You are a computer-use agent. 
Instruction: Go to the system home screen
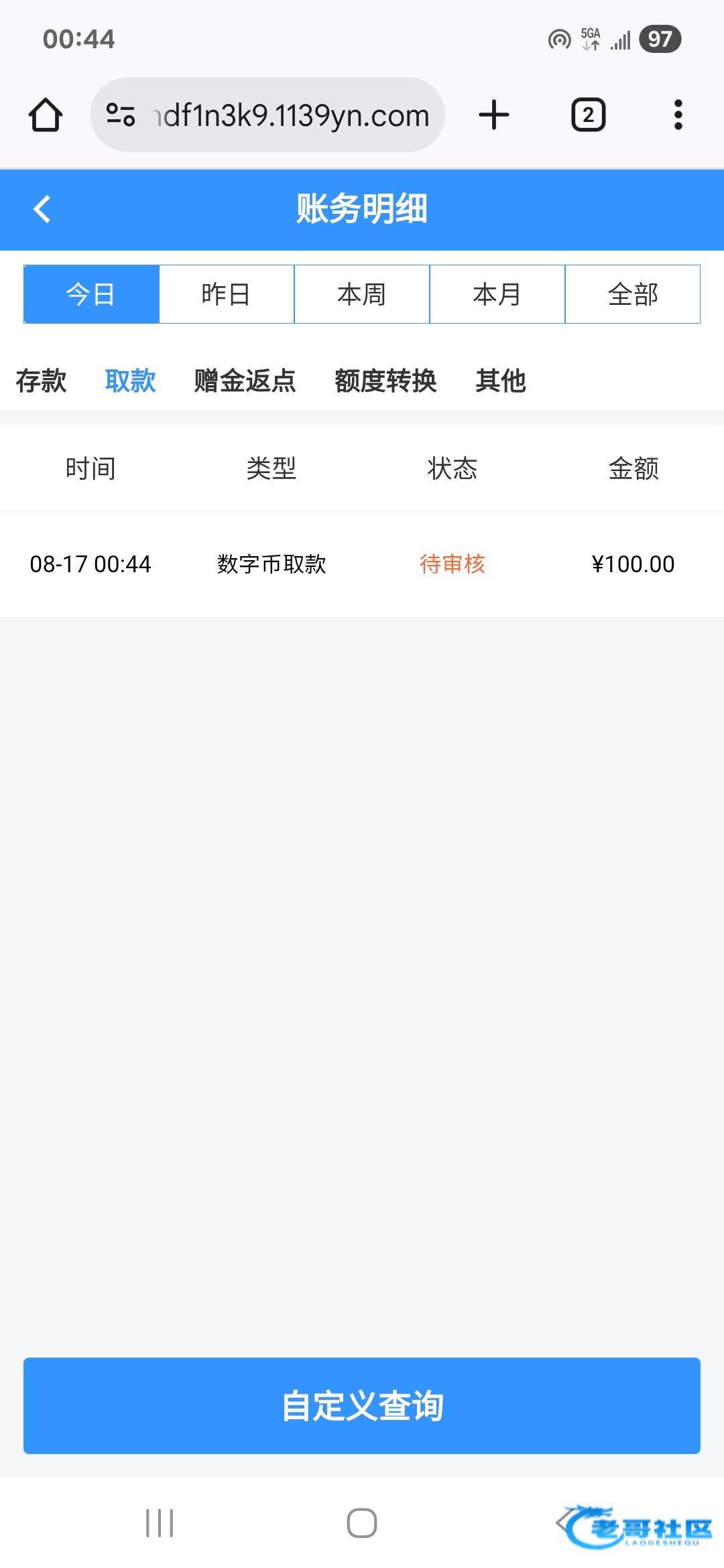pos(362,1523)
